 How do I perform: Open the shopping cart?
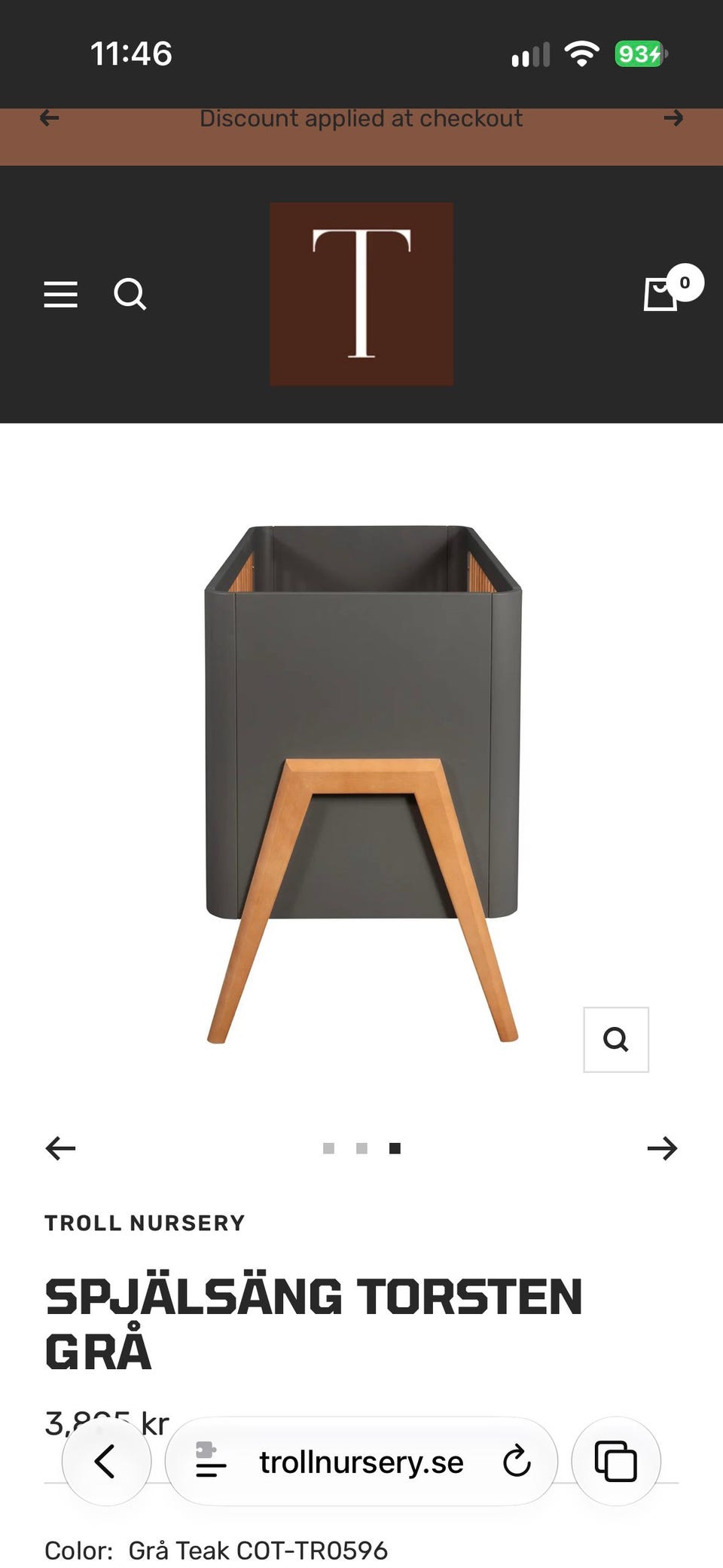tap(660, 294)
